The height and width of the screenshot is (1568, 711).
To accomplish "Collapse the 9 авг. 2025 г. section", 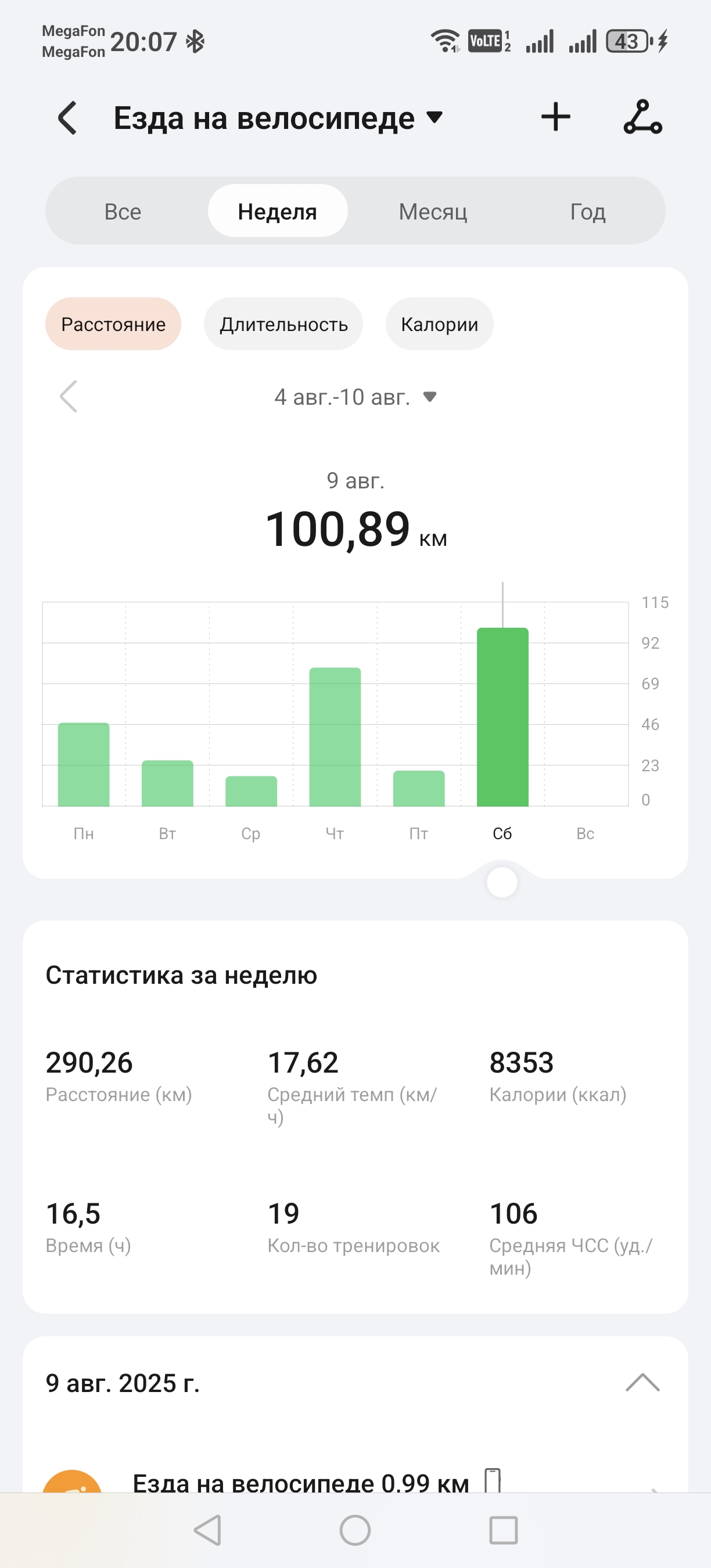I will 643,1382.
